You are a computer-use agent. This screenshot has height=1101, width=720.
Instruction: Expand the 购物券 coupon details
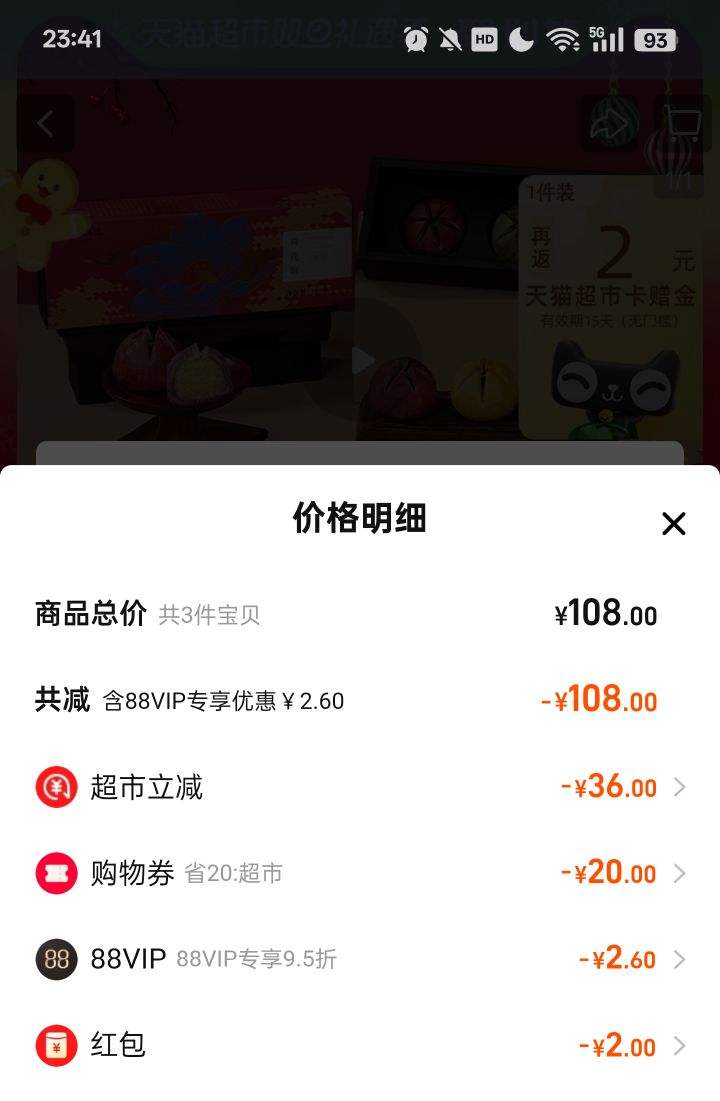pyautogui.click(x=682, y=873)
